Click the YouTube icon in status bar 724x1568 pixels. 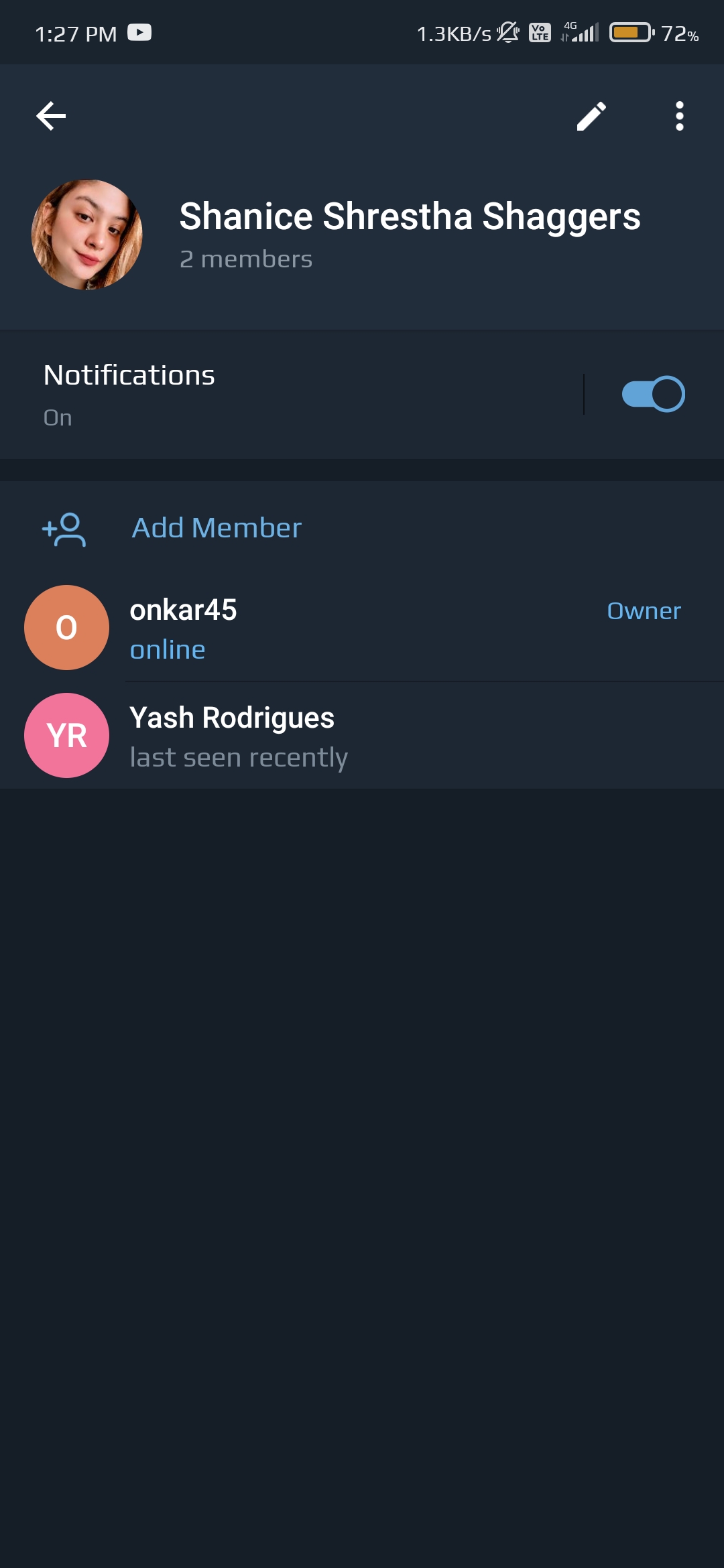tap(140, 31)
